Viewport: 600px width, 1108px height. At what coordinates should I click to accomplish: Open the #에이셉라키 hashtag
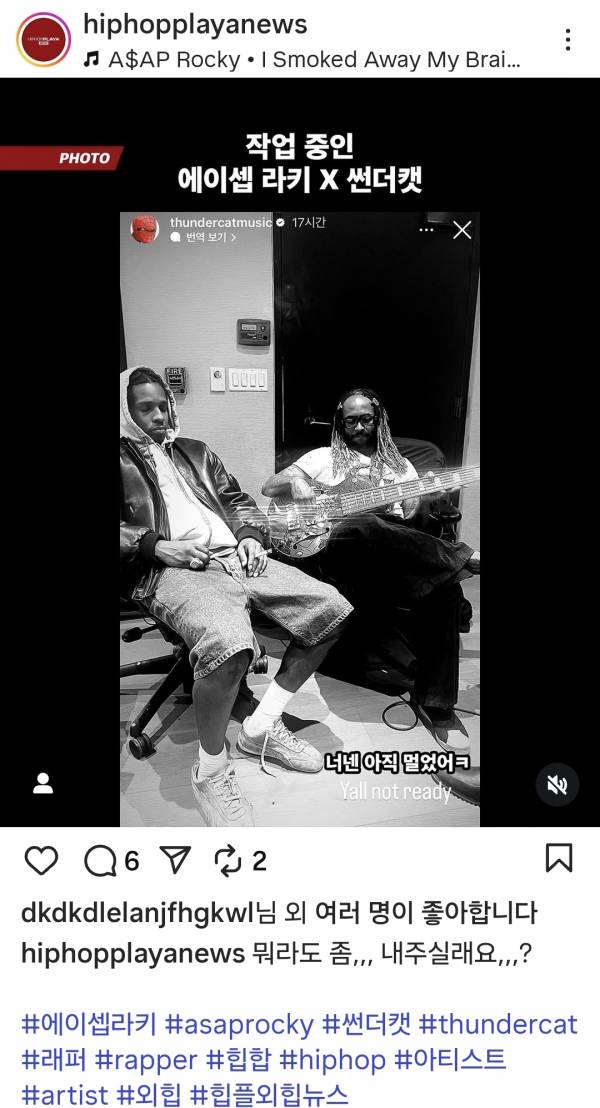(x=89, y=1025)
